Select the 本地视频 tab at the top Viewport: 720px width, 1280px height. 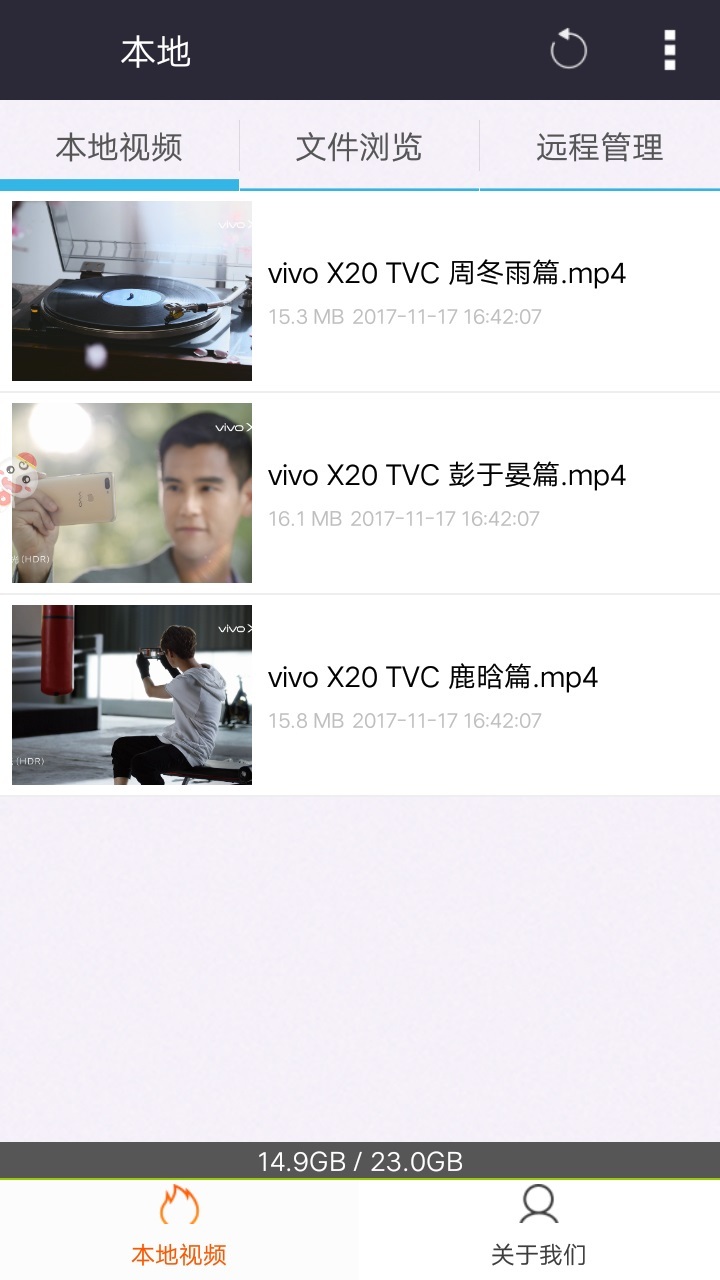[x=119, y=148]
